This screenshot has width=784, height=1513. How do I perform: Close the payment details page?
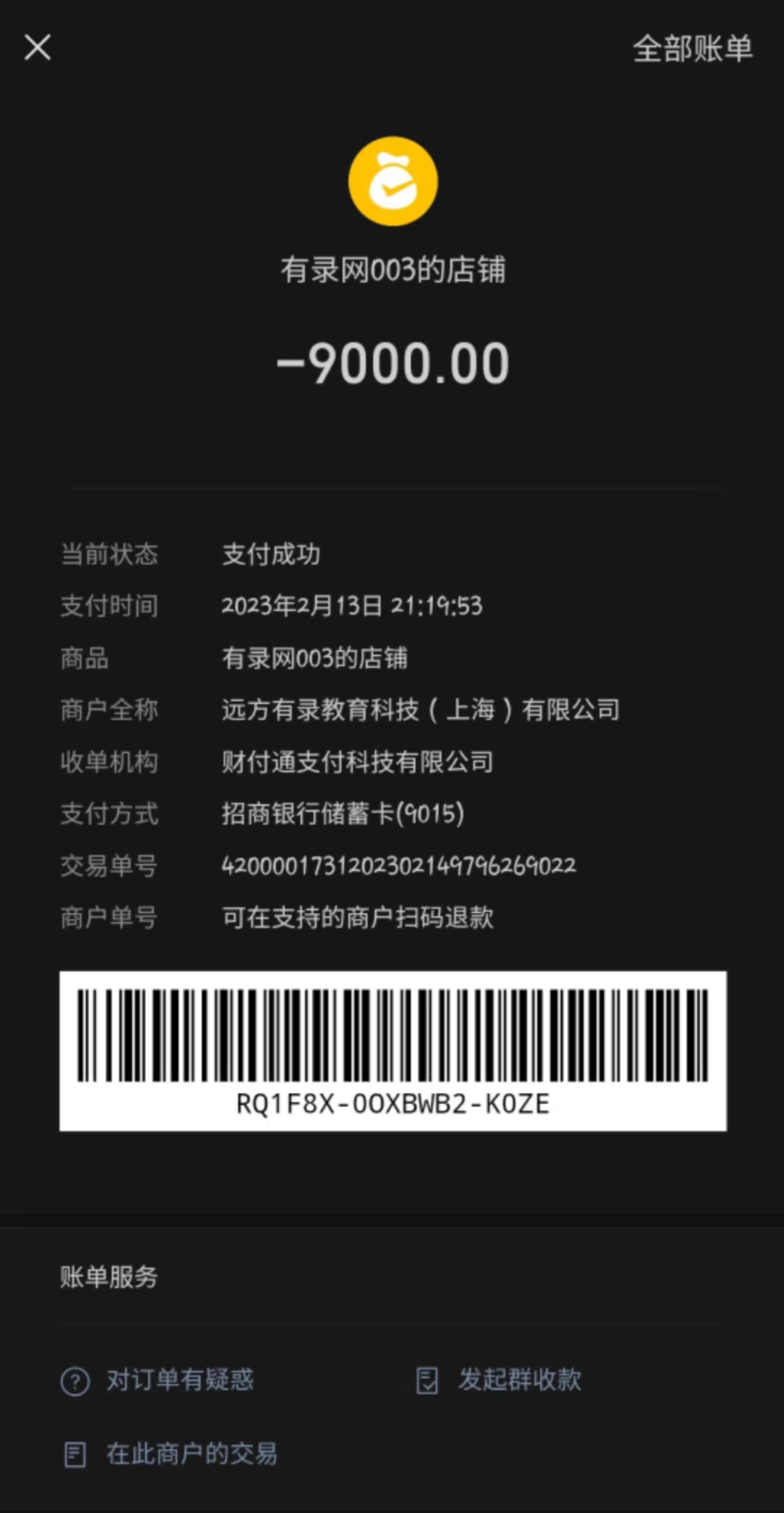click(38, 48)
